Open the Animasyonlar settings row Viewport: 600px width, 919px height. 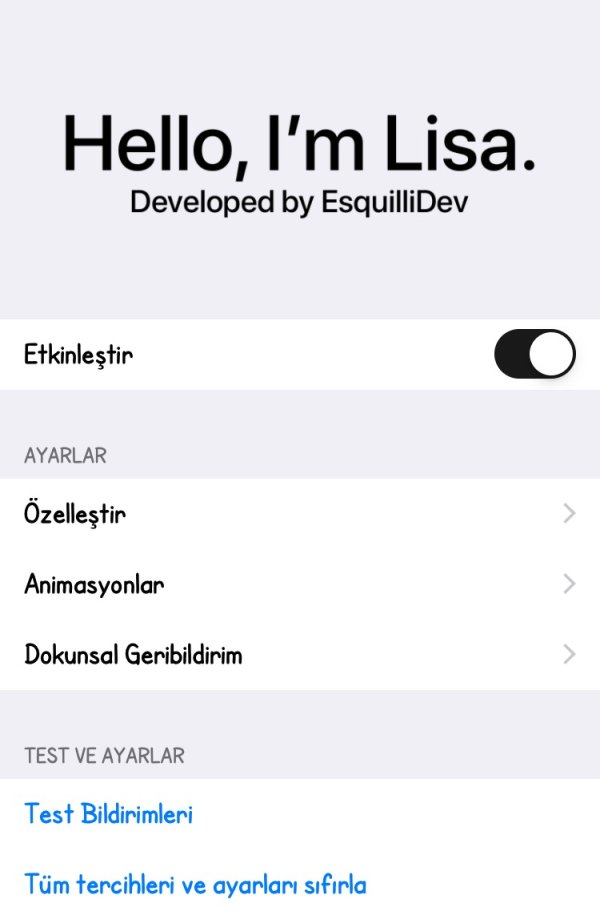(300, 584)
